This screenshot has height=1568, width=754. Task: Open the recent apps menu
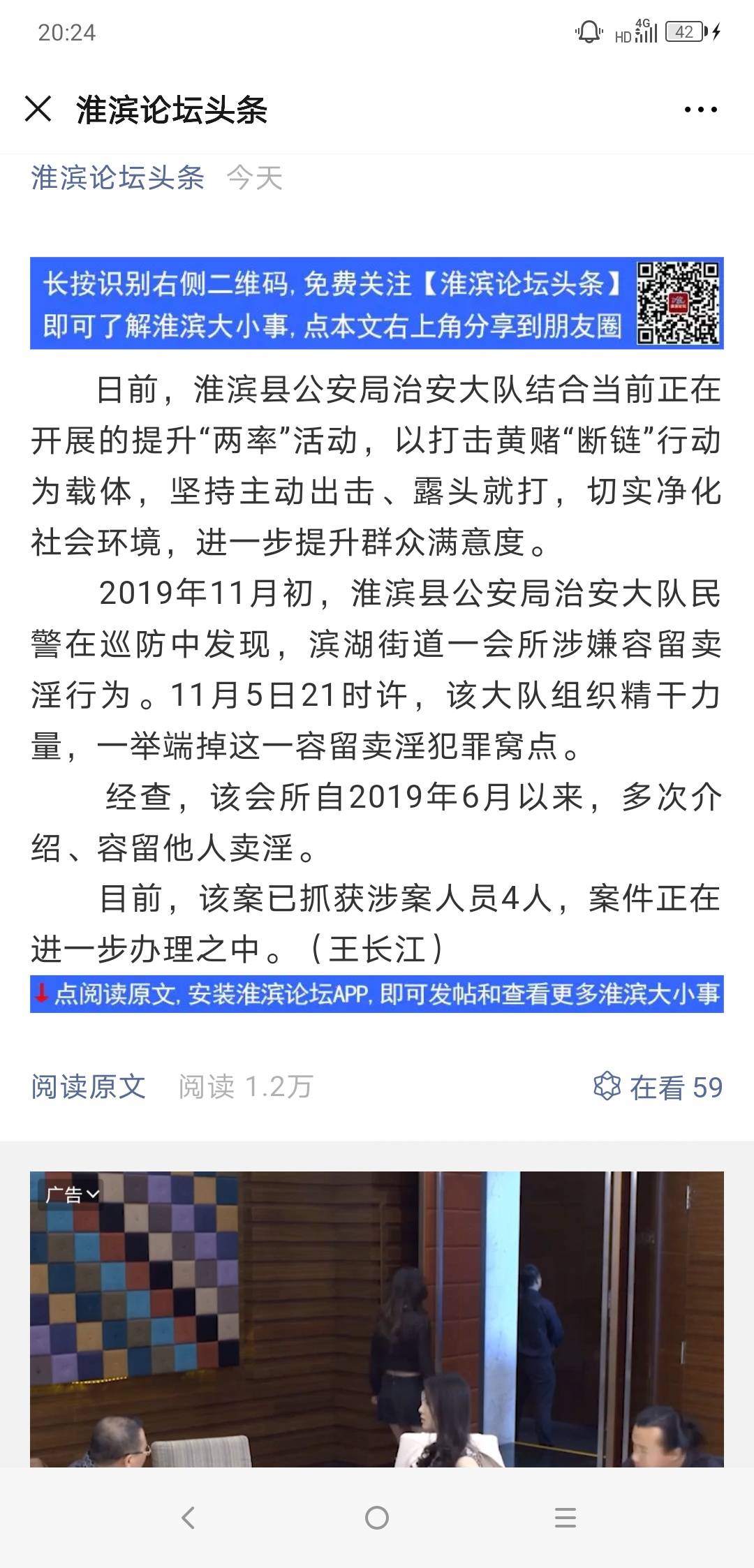click(565, 1517)
